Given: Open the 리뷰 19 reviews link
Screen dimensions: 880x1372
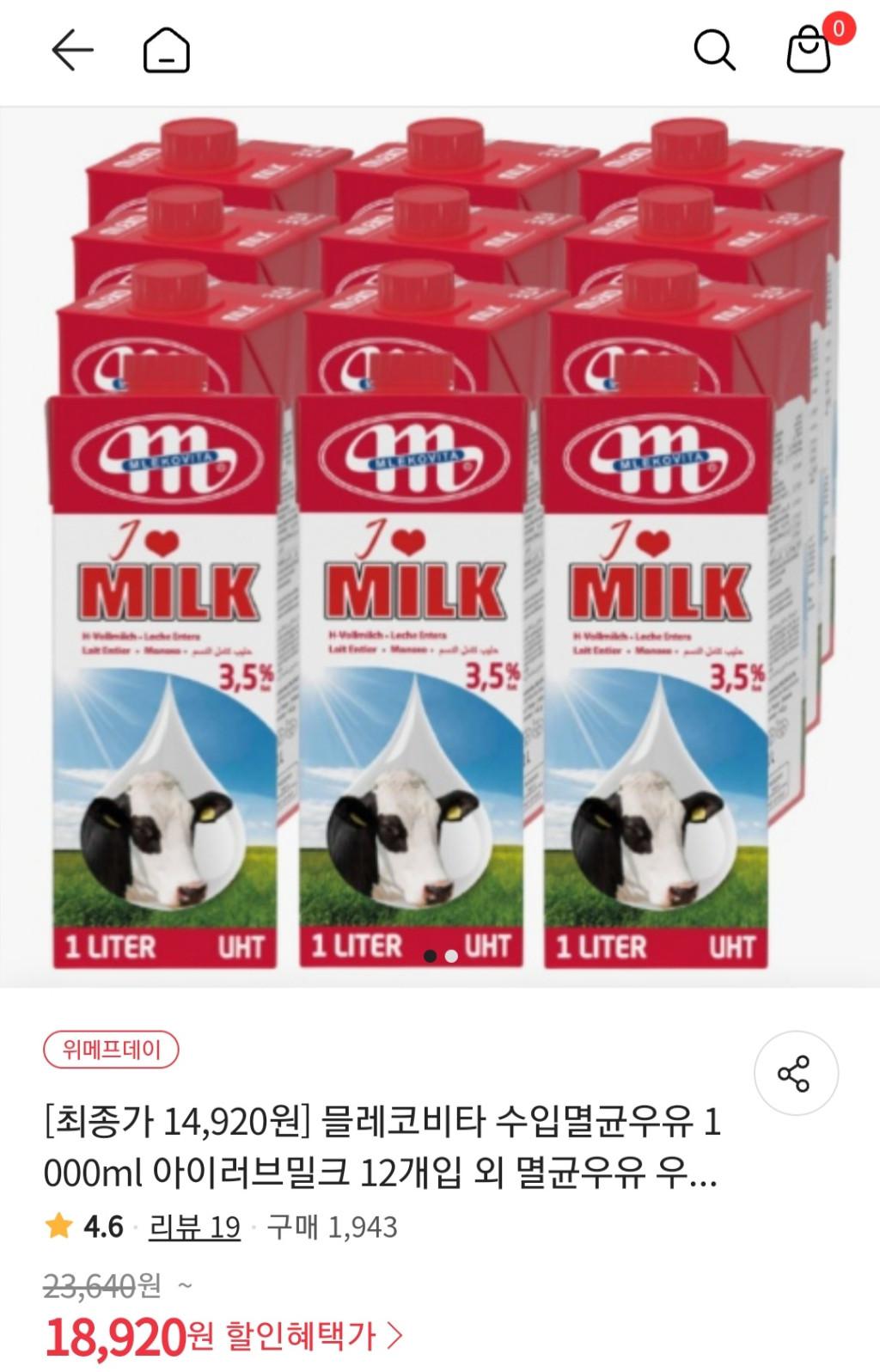Looking at the screenshot, I should pos(194,1227).
